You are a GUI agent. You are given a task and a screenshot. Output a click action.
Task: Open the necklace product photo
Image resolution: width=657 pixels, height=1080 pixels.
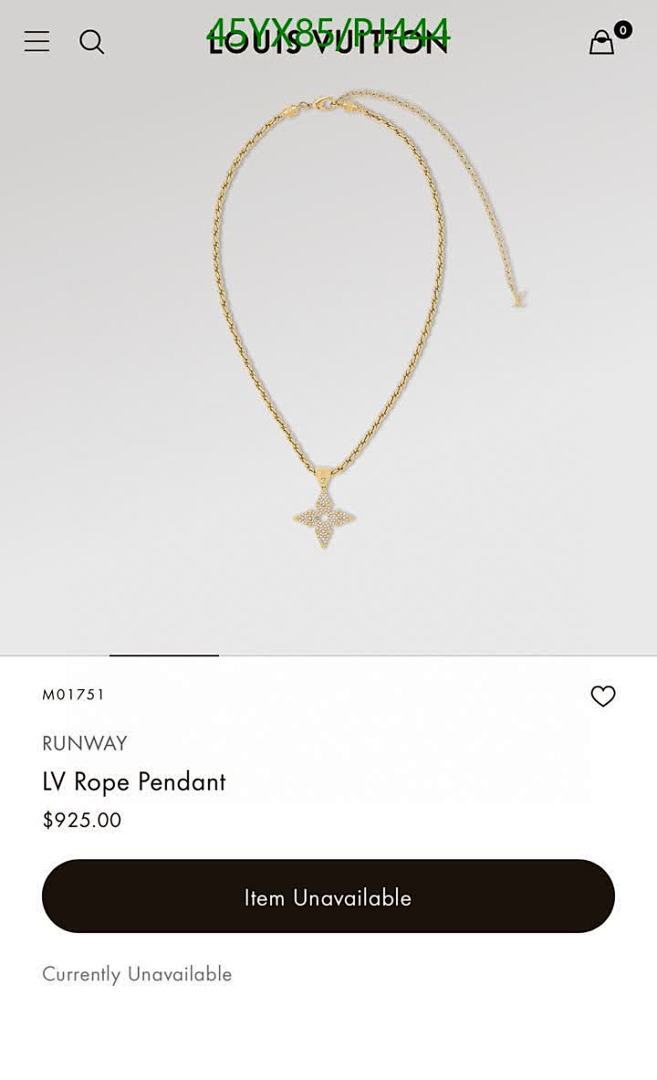[328, 330]
